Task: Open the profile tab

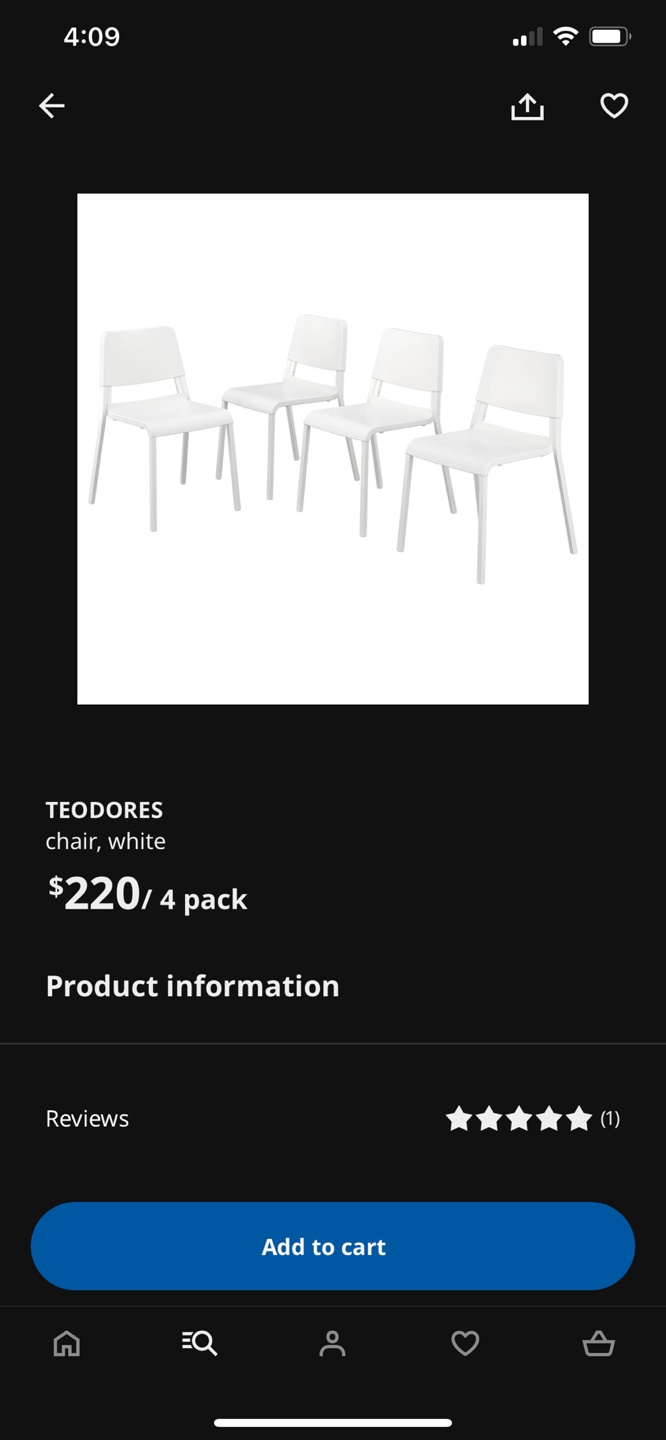Action: coord(332,1343)
